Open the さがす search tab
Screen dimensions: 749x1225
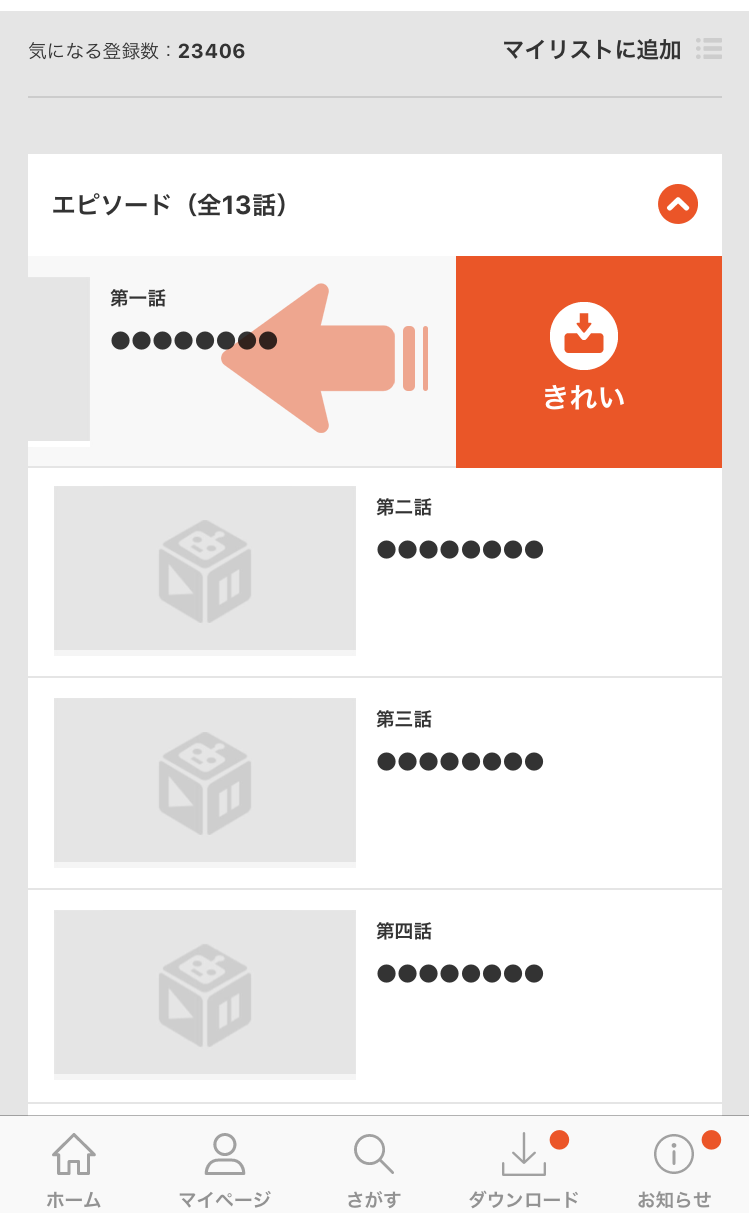coord(374,1169)
